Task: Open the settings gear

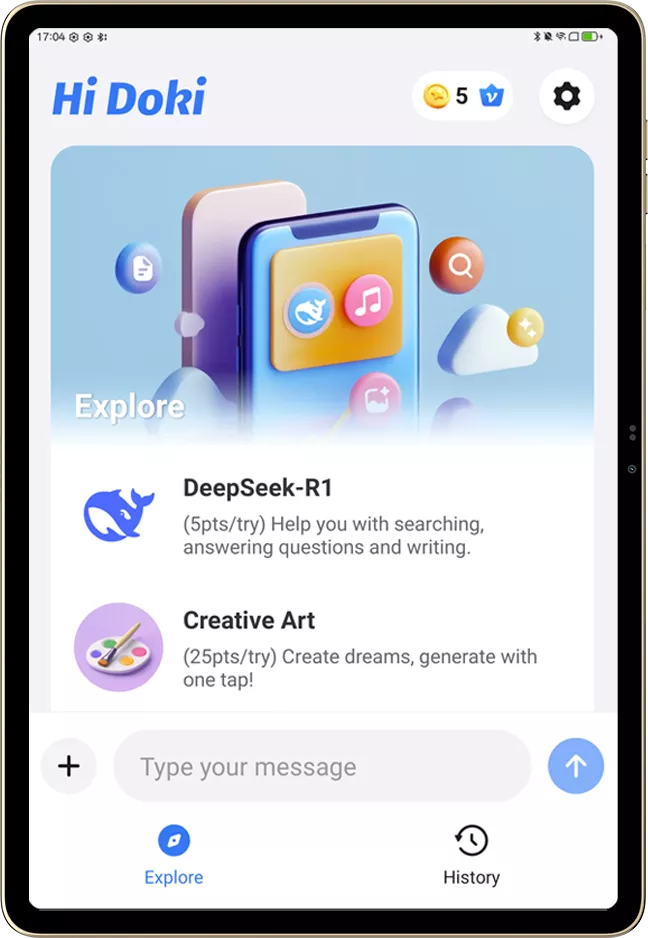Action: tap(567, 97)
